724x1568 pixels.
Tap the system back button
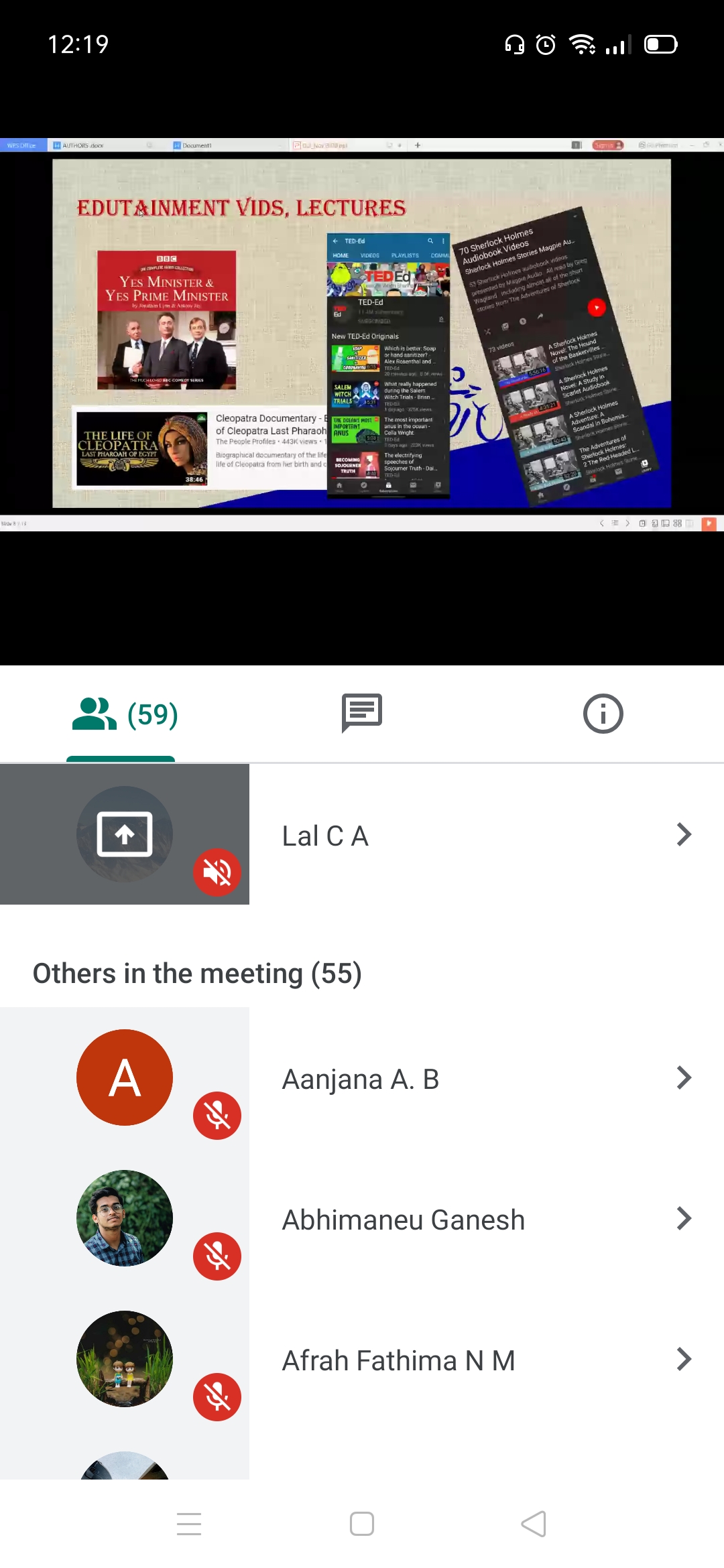click(534, 1524)
